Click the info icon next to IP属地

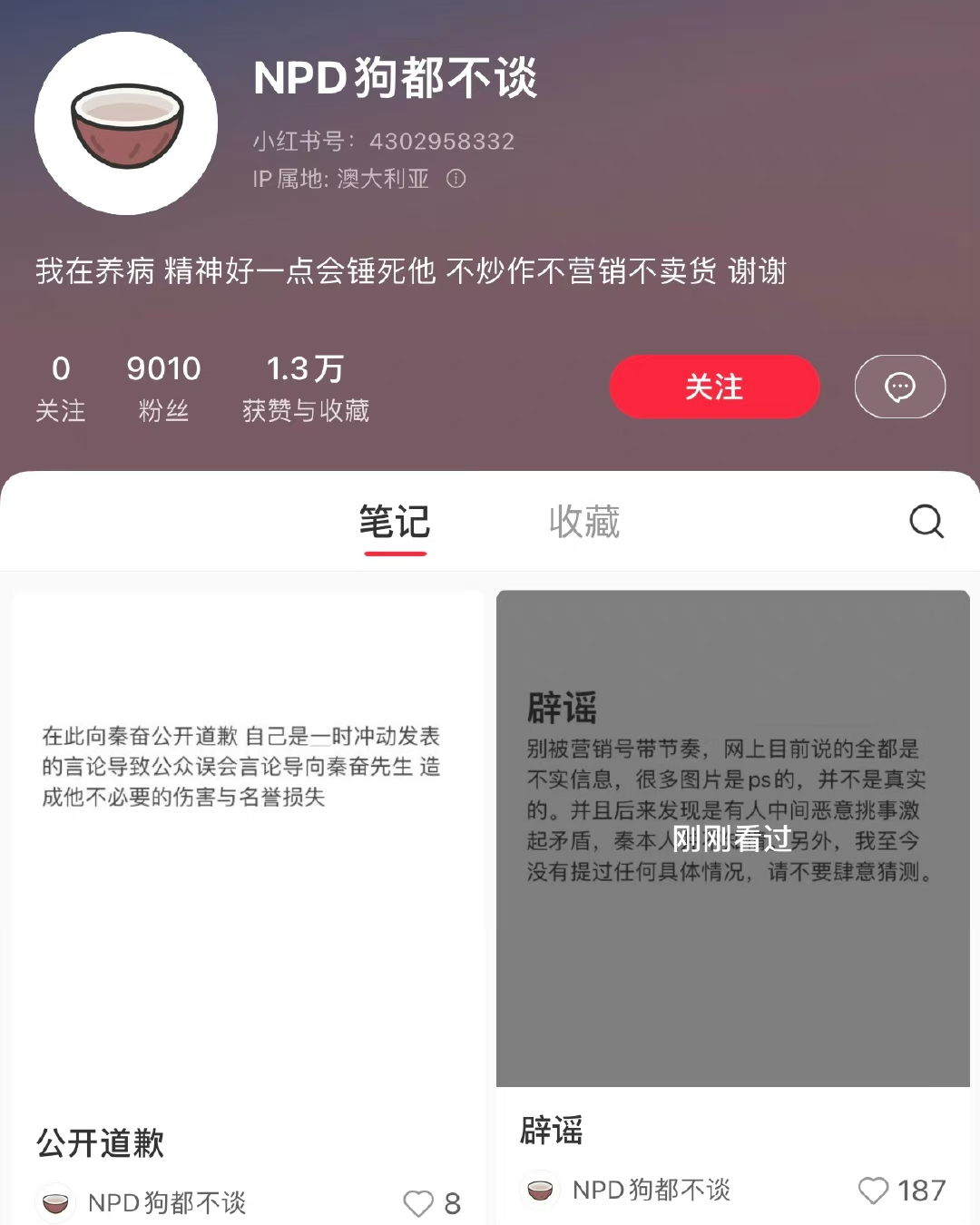(x=455, y=180)
